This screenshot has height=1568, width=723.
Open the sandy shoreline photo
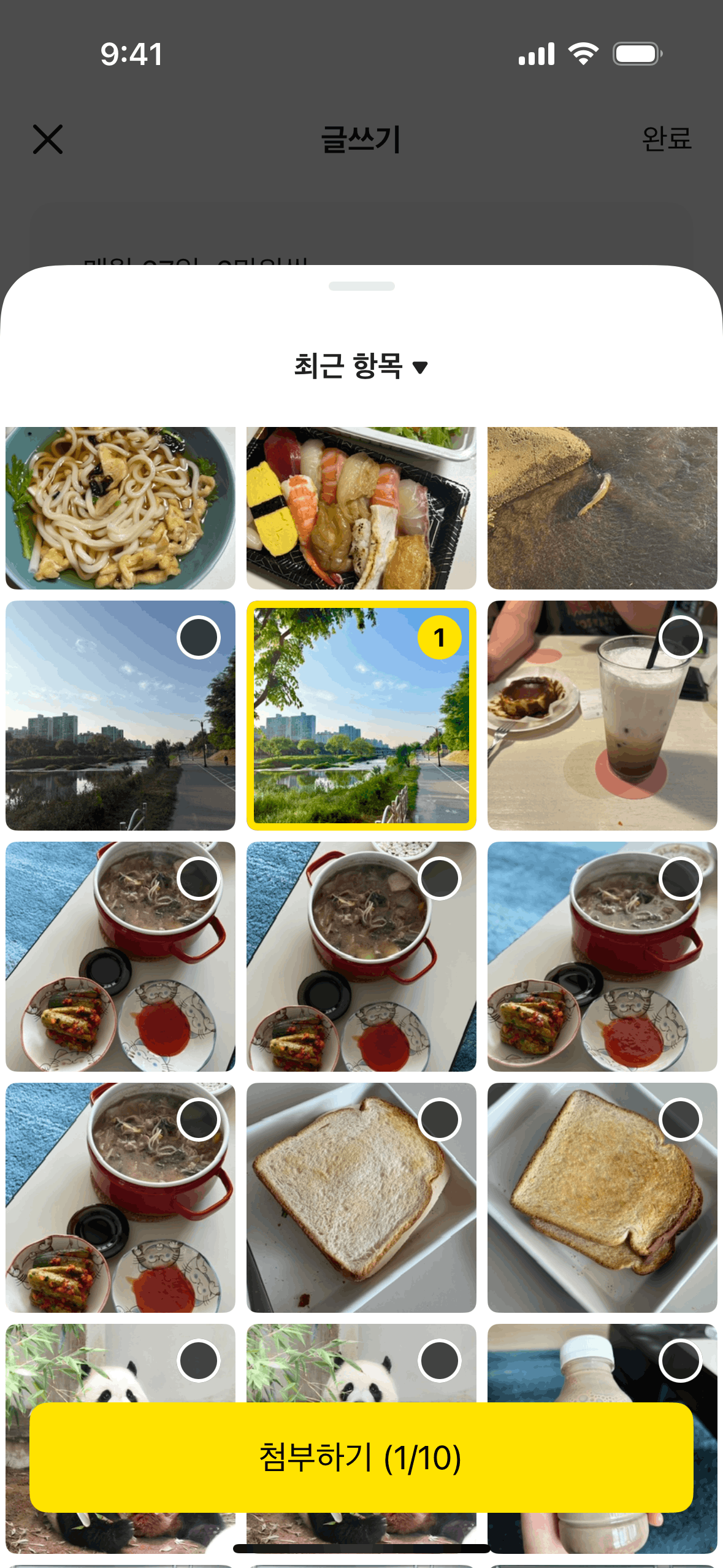(602, 508)
